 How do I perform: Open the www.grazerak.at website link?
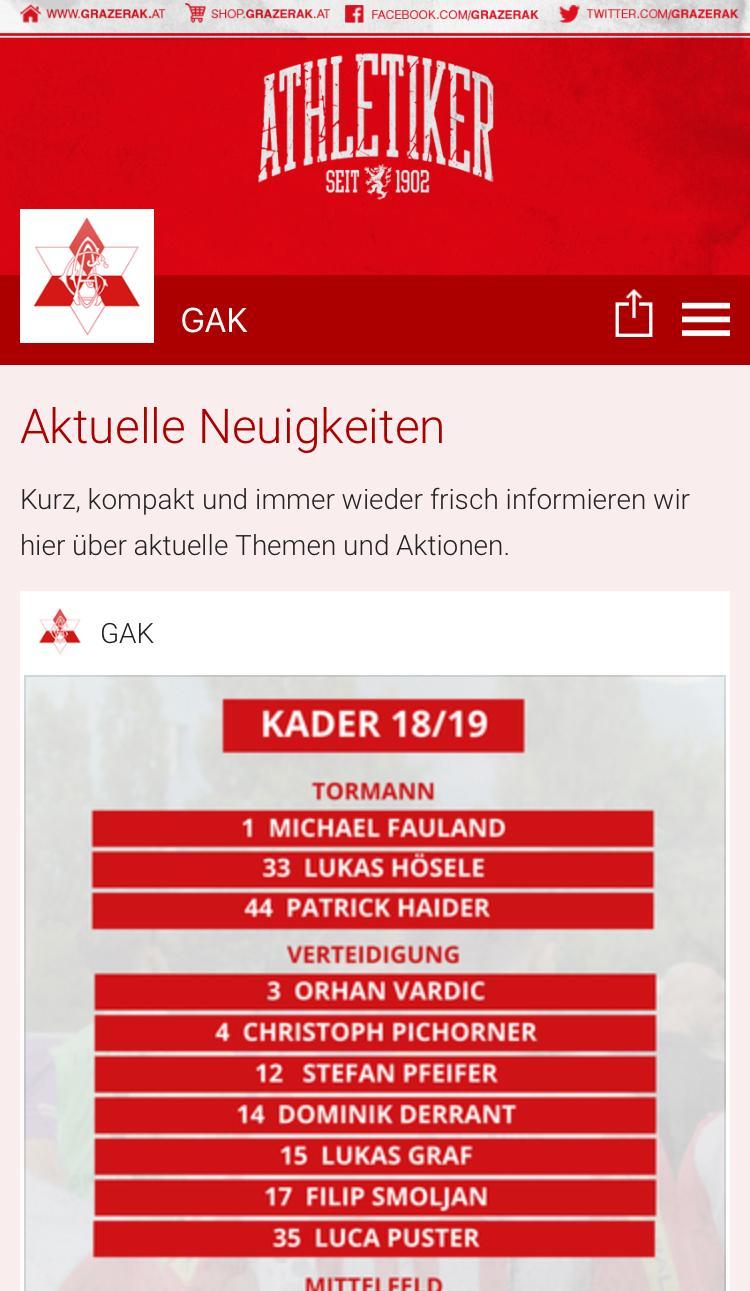click(93, 14)
